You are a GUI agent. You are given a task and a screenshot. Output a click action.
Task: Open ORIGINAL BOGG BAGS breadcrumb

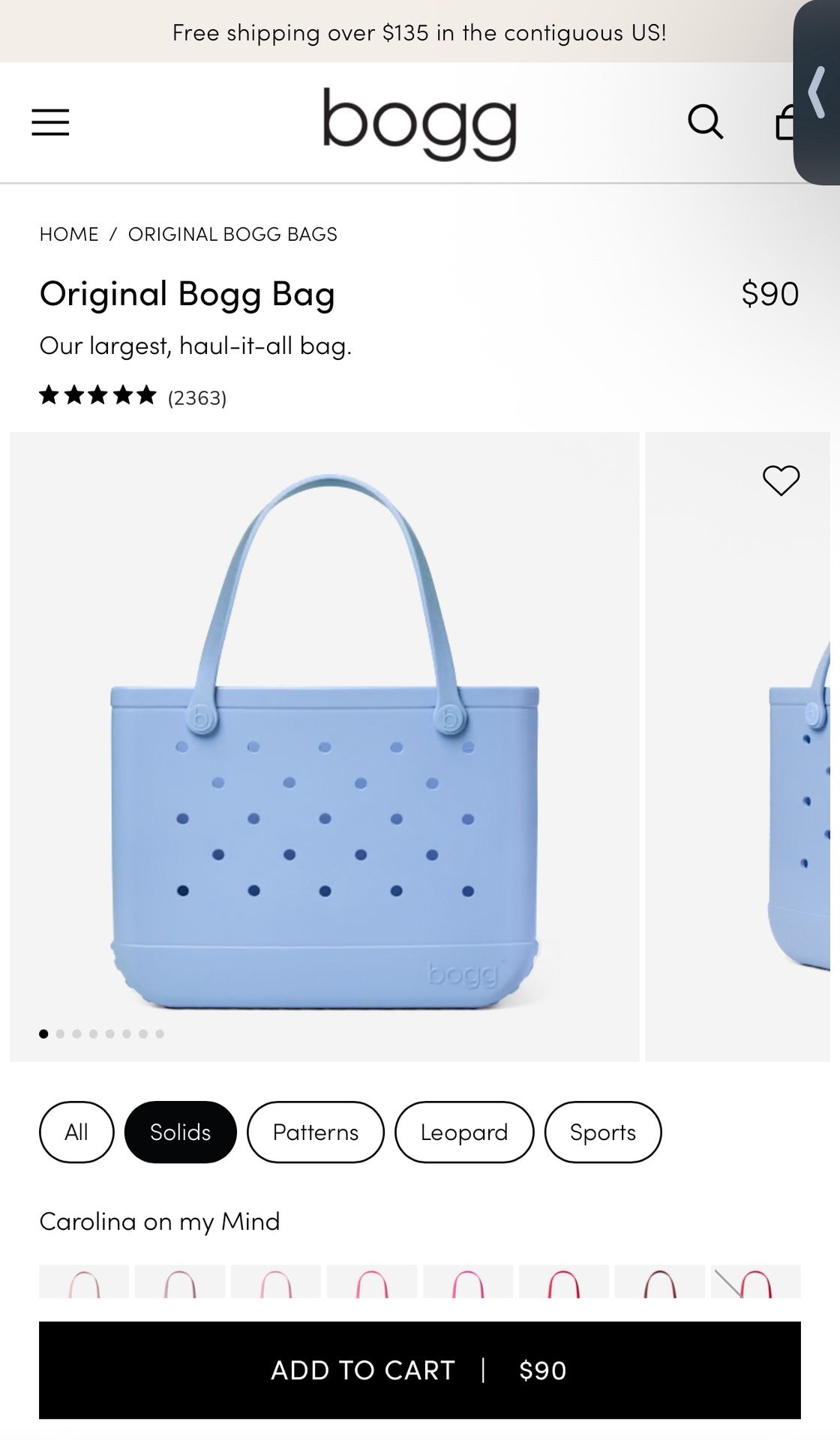pos(232,234)
